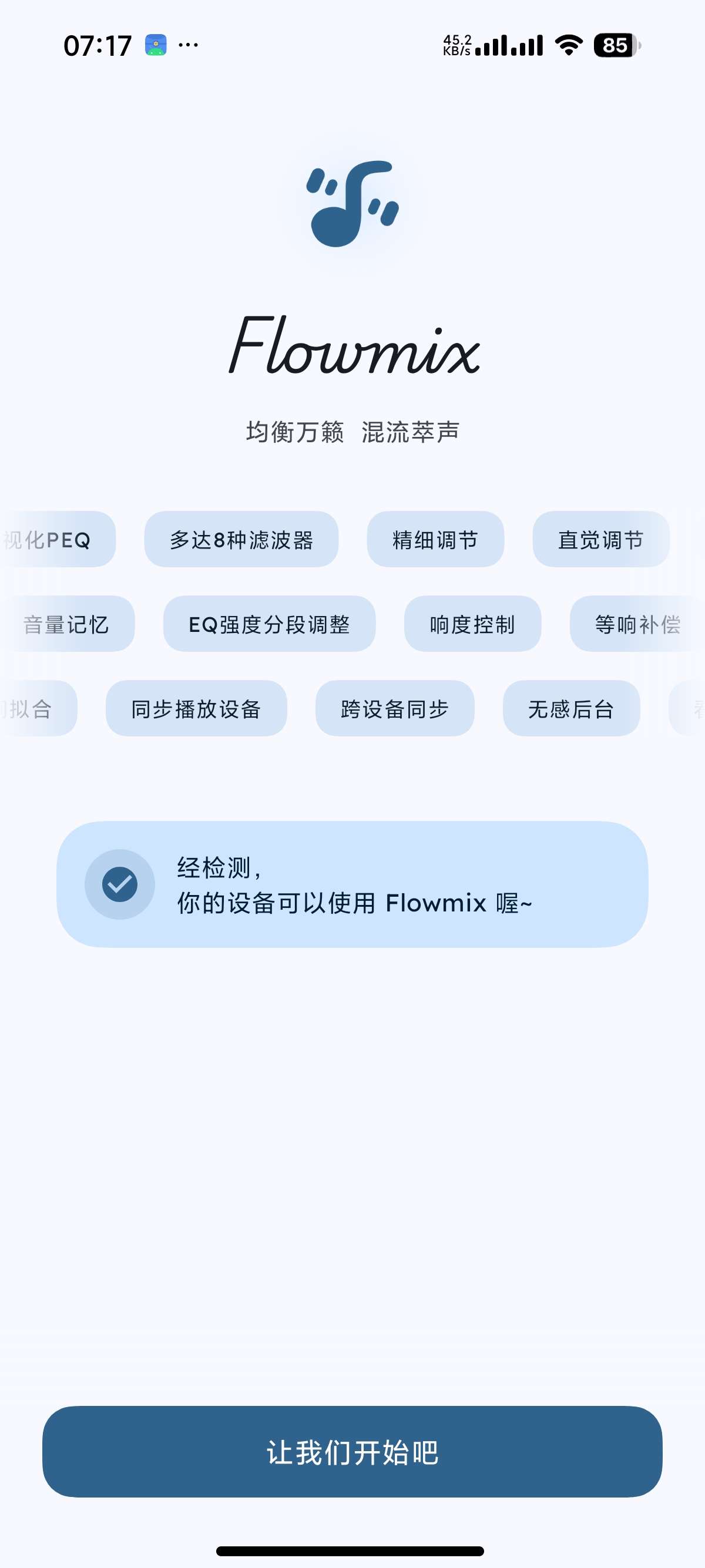Select the 直觉调节 tag
The width and height of the screenshot is (705, 1568).
click(602, 540)
